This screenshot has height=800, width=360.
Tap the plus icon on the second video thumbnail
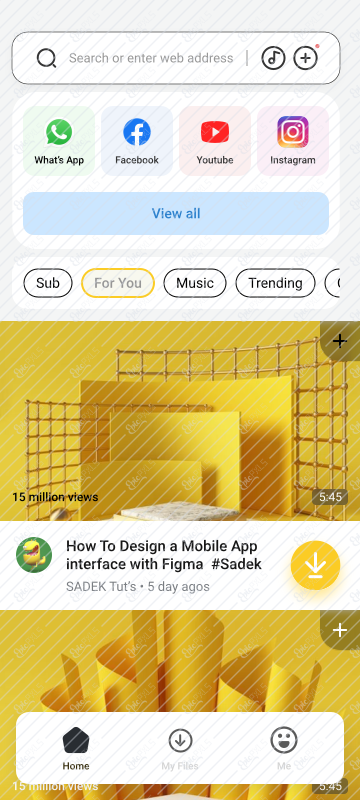tap(340, 630)
